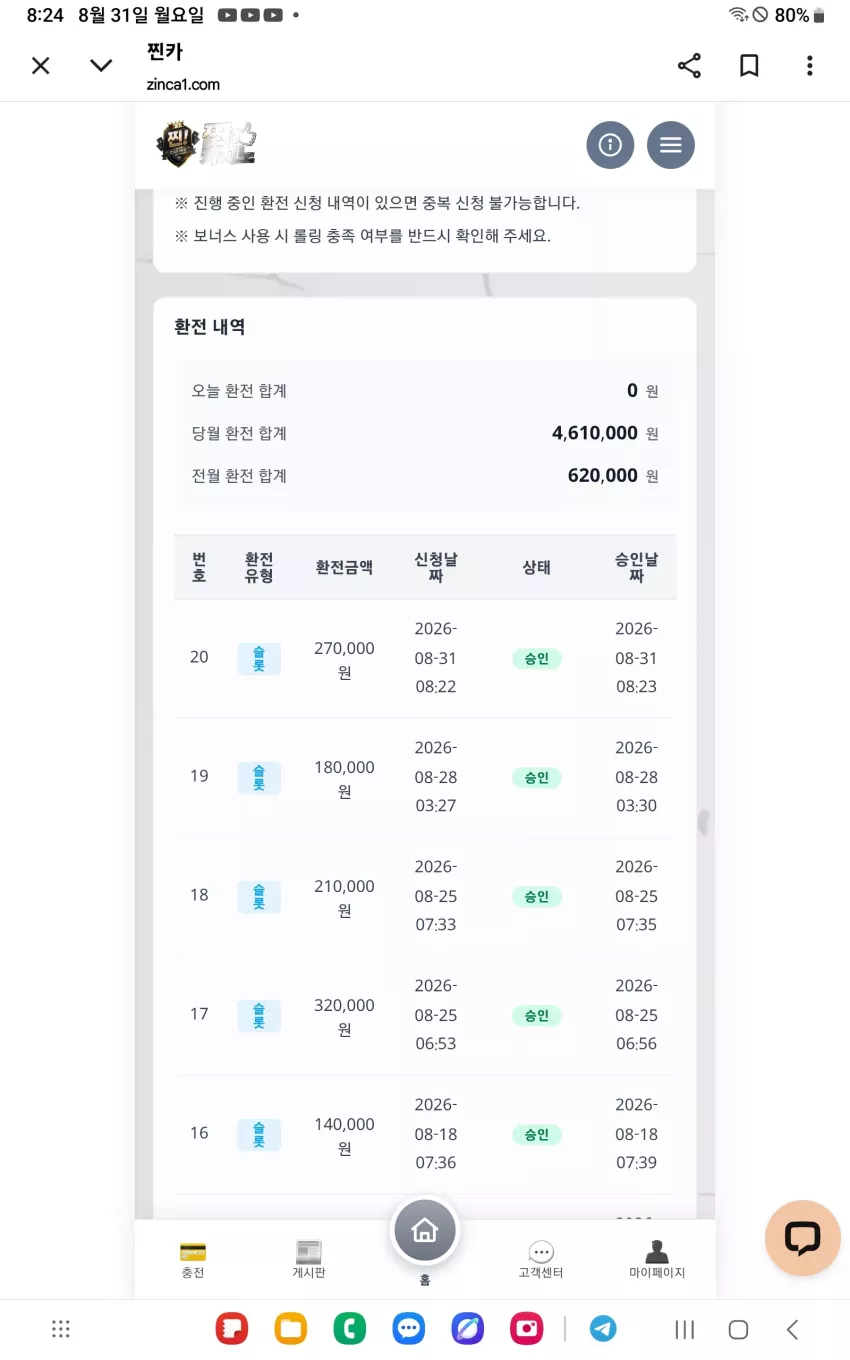Screen dimensions: 850x1360
Task: Open the live chat bubble
Action: (x=803, y=1238)
